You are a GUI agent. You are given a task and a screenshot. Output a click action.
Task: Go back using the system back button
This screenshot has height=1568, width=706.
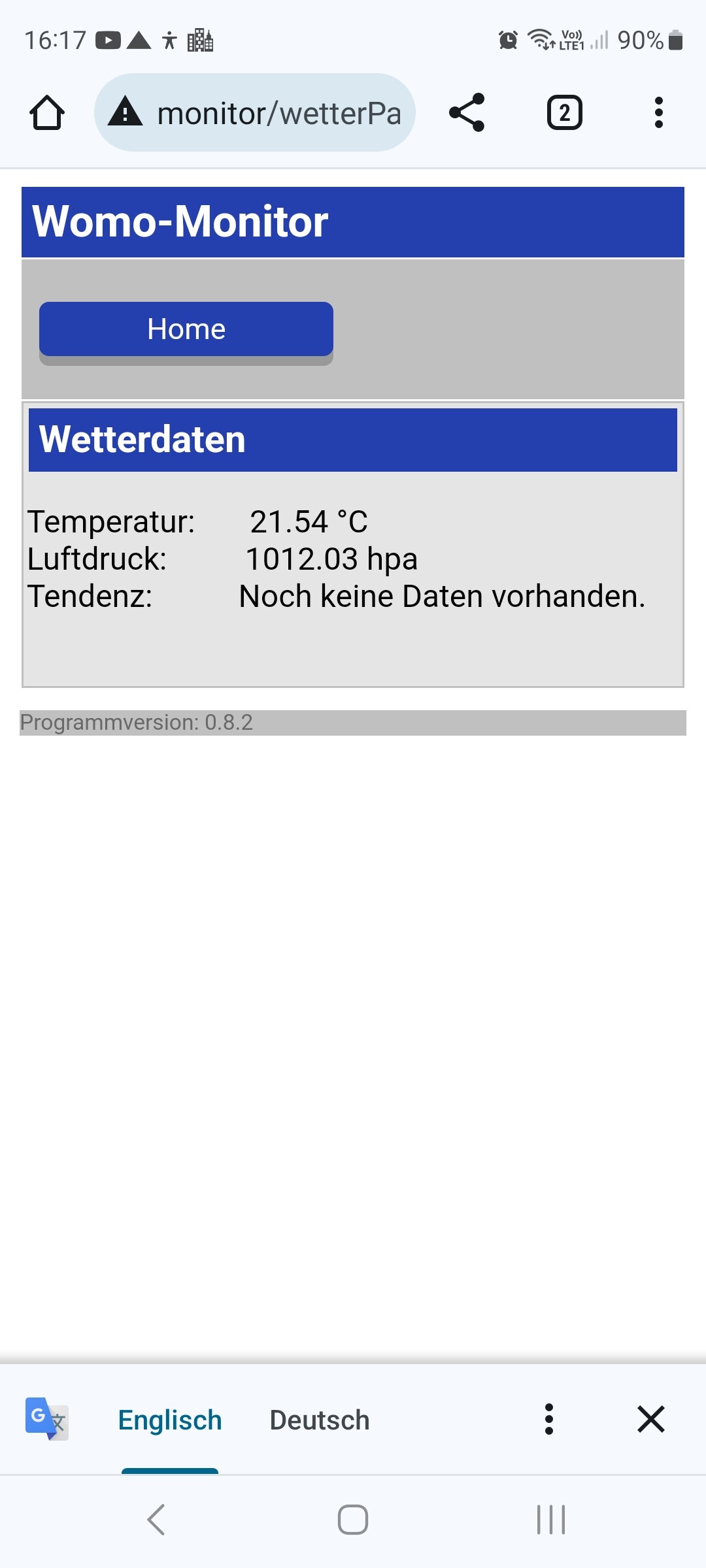(x=156, y=1520)
